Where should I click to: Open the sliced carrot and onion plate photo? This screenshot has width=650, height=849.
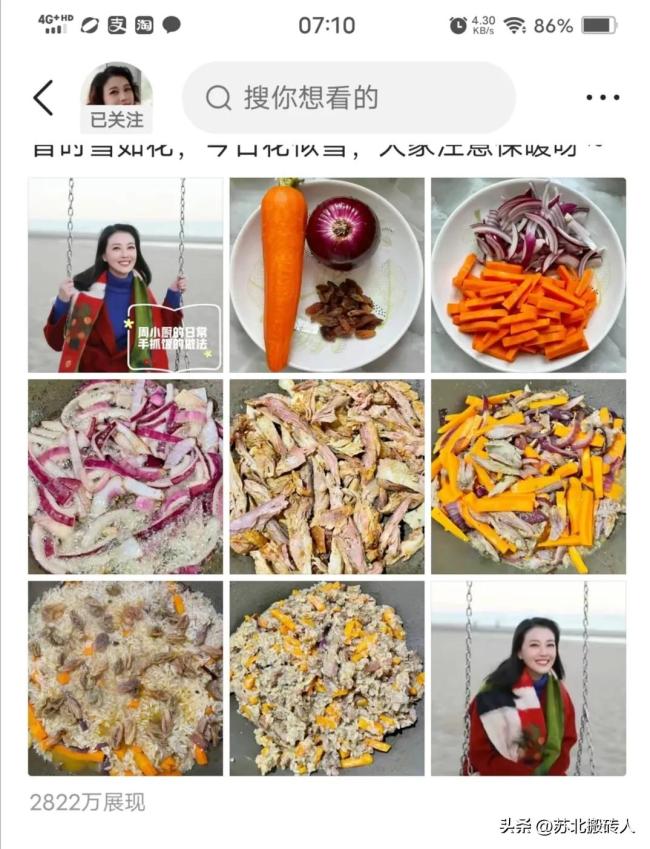click(528, 275)
